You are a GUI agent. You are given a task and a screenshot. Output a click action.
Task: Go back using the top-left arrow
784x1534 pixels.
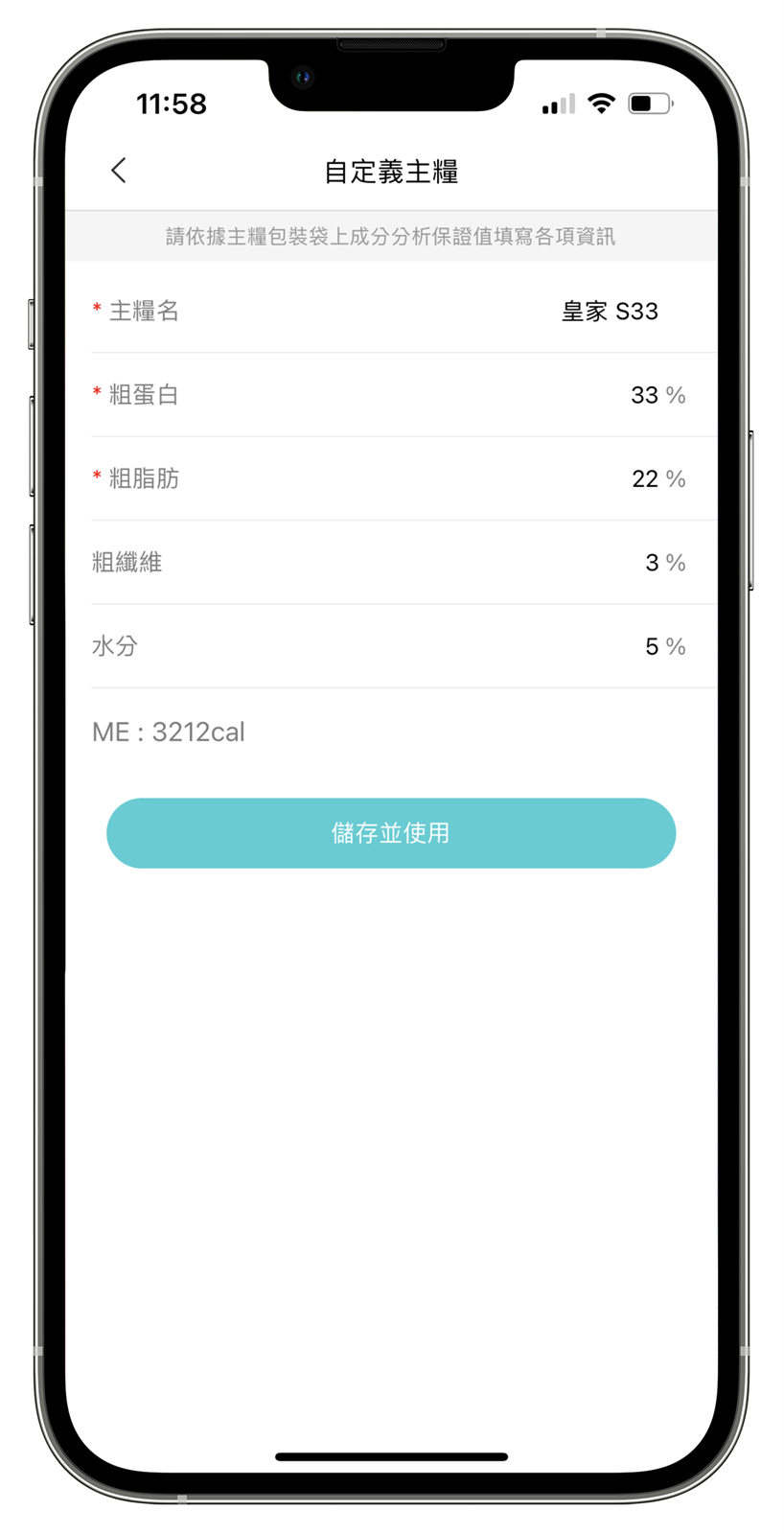click(x=119, y=171)
